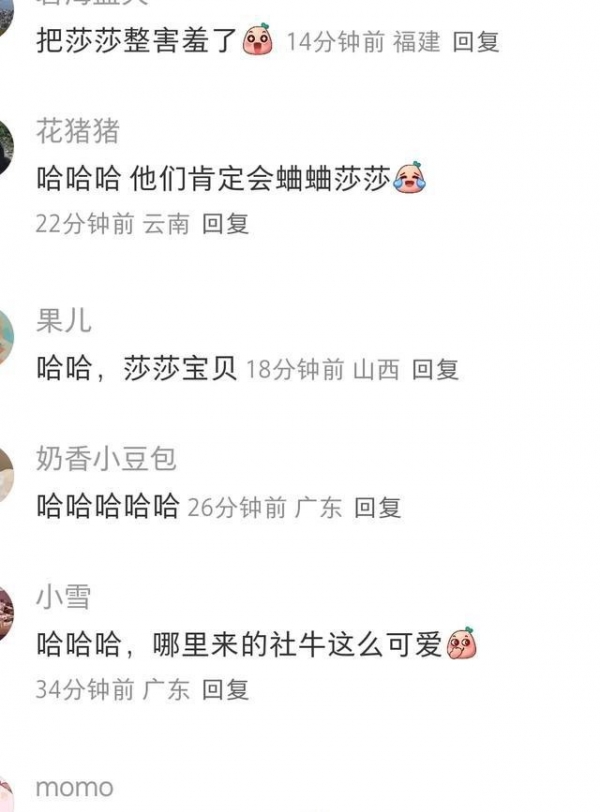Viewport: 600px width, 812px height.
Task: Open 果儿's profile from username
Action: coord(64,321)
